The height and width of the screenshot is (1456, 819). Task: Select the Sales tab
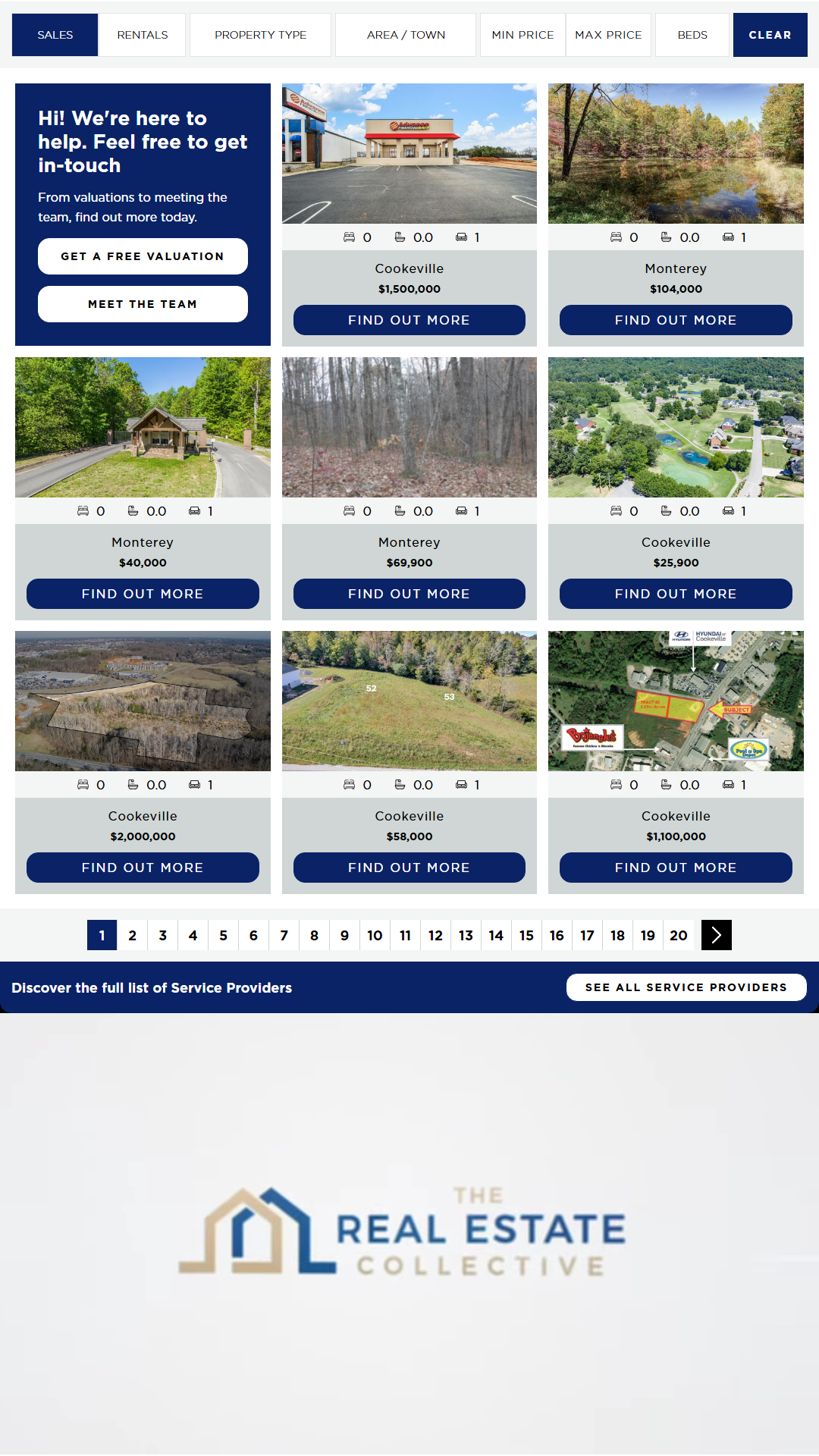[x=55, y=35]
